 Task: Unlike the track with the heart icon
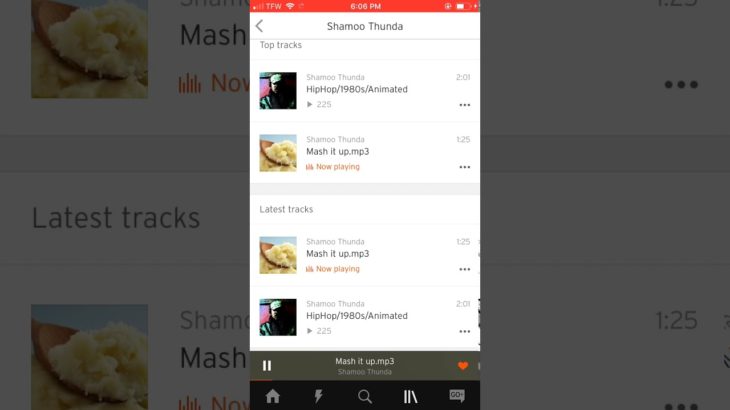tap(462, 366)
